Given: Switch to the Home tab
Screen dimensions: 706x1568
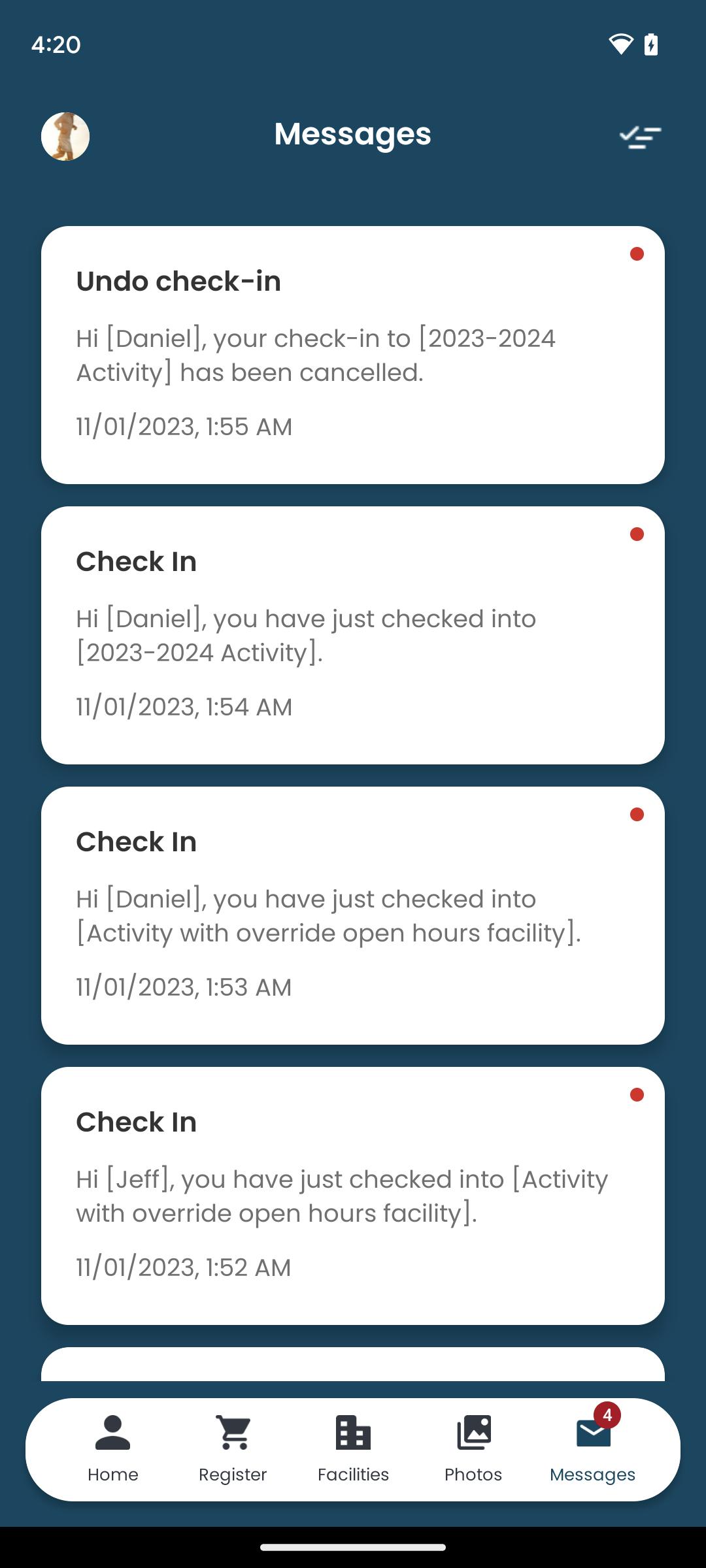Looking at the screenshot, I should pyautogui.click(x=113, y=1449).
